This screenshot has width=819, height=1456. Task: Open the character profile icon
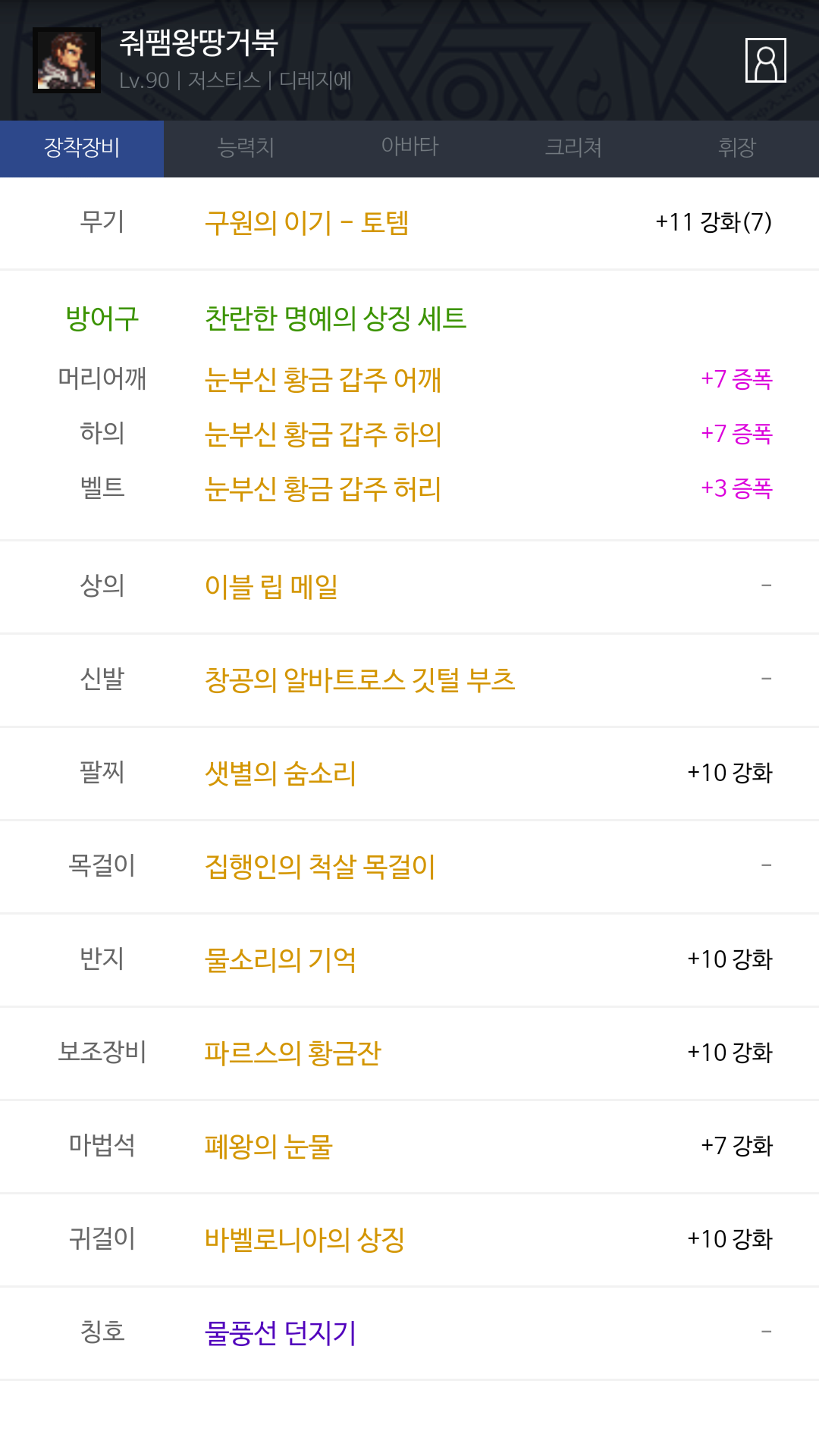[765, 60]
